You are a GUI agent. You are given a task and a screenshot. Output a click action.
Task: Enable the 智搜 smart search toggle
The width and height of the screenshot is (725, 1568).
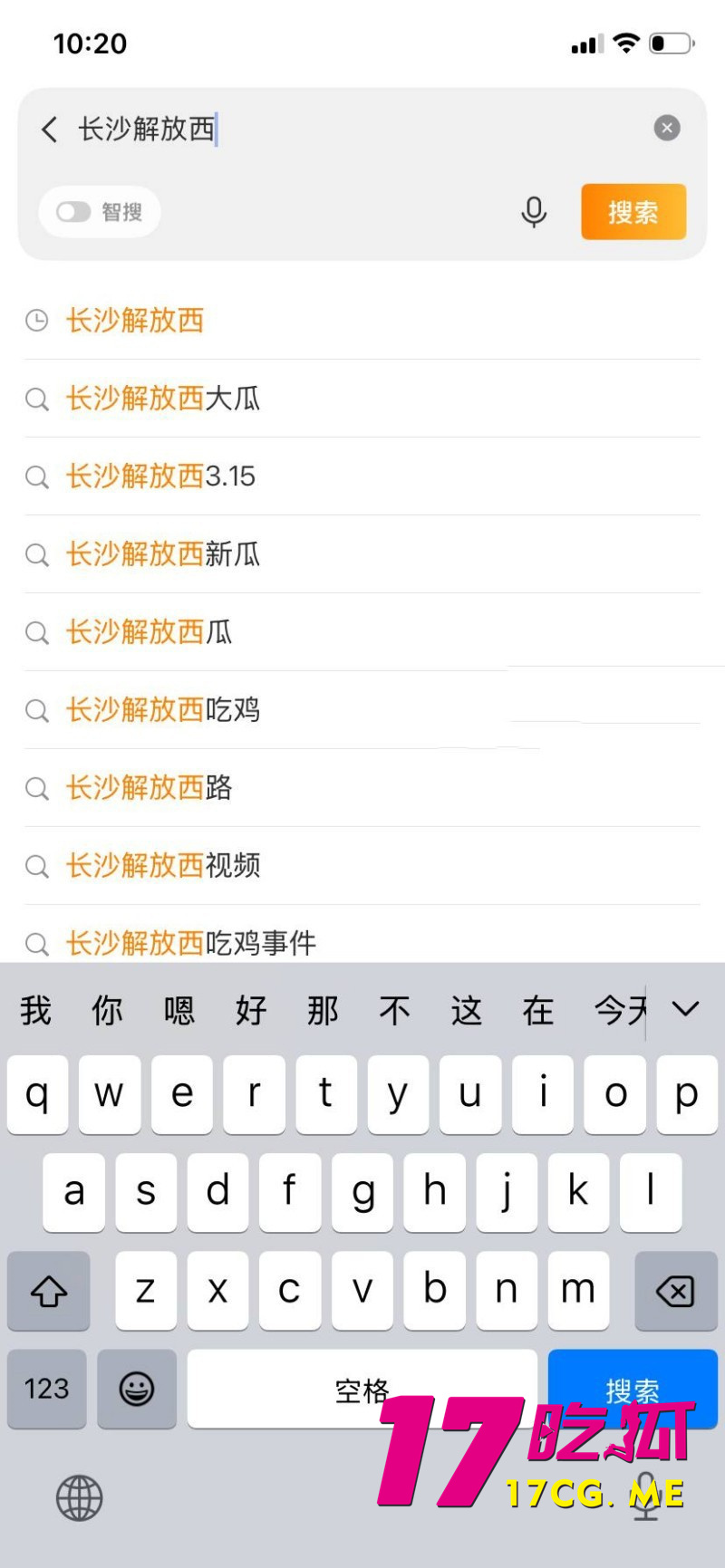72,211
